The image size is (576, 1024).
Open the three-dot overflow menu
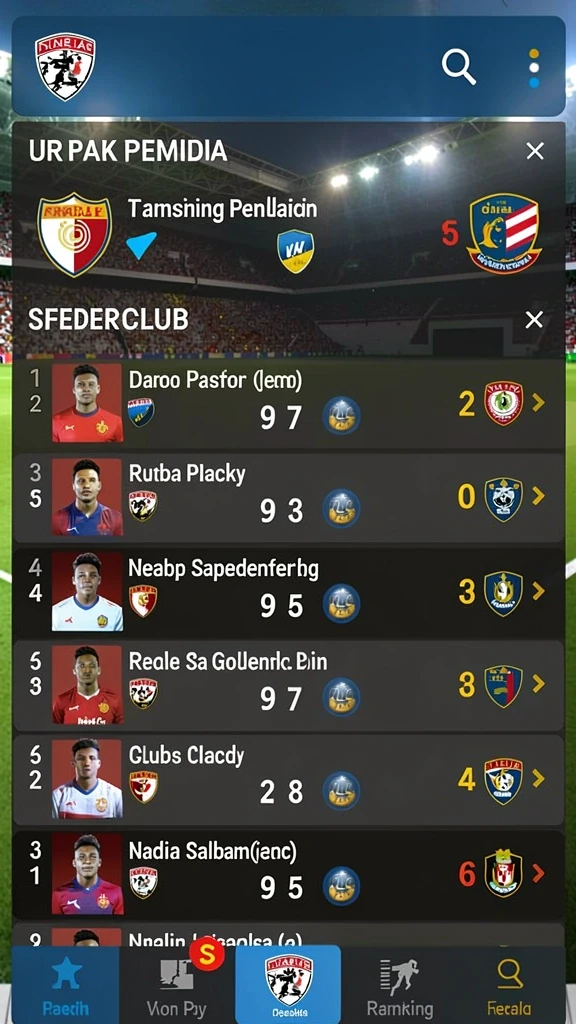coord(534,67)
